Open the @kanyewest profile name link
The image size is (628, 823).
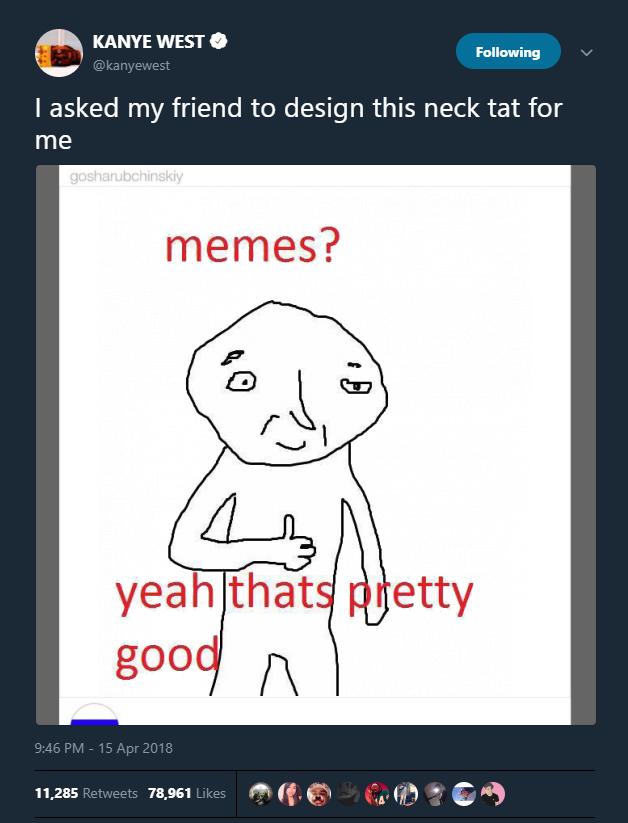click(x=131, y=64)
